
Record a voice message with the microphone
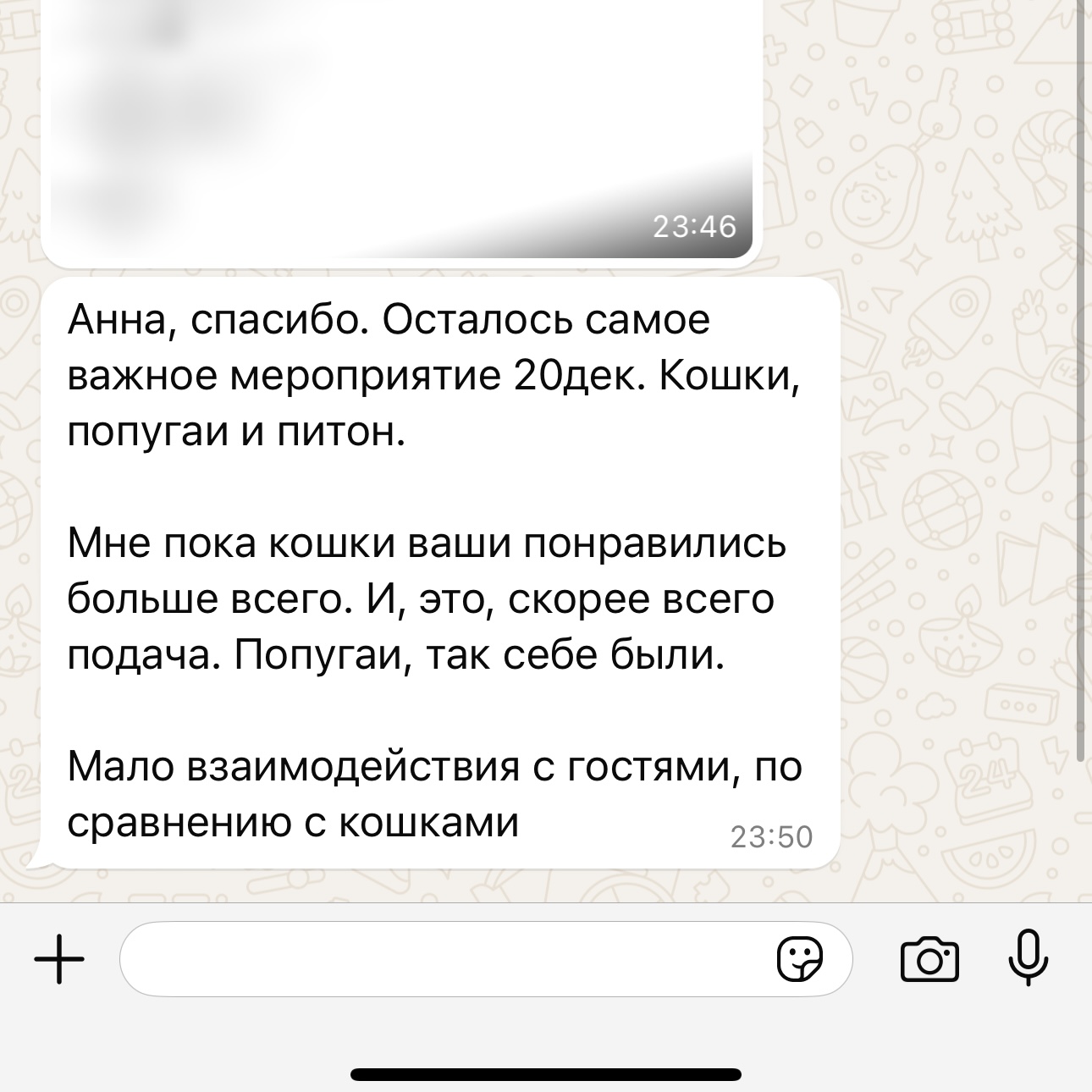tap(1028, 957)
